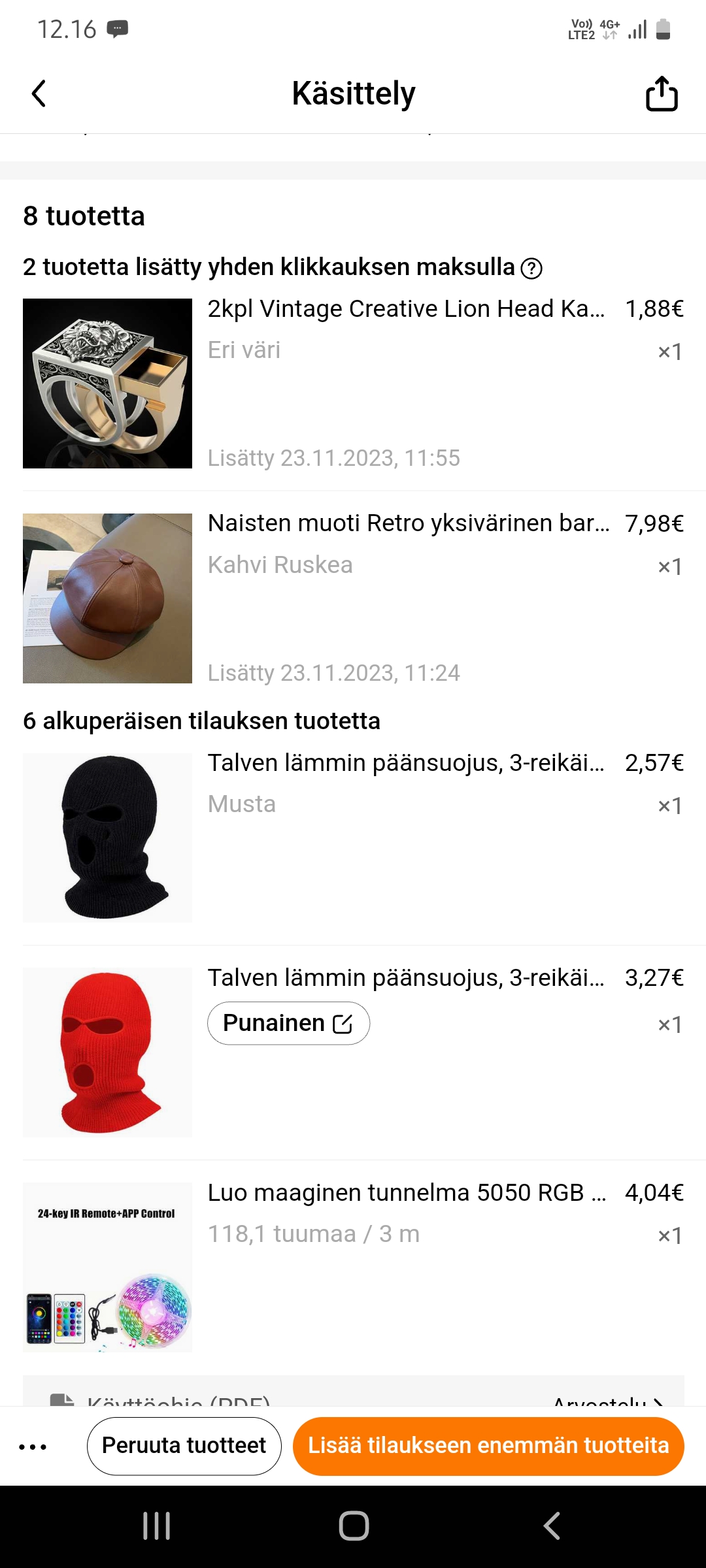This screenshot has width=706, height=1568.
Task: Open help about yhden klikkauksen maksu
Action: coord(531,269)
